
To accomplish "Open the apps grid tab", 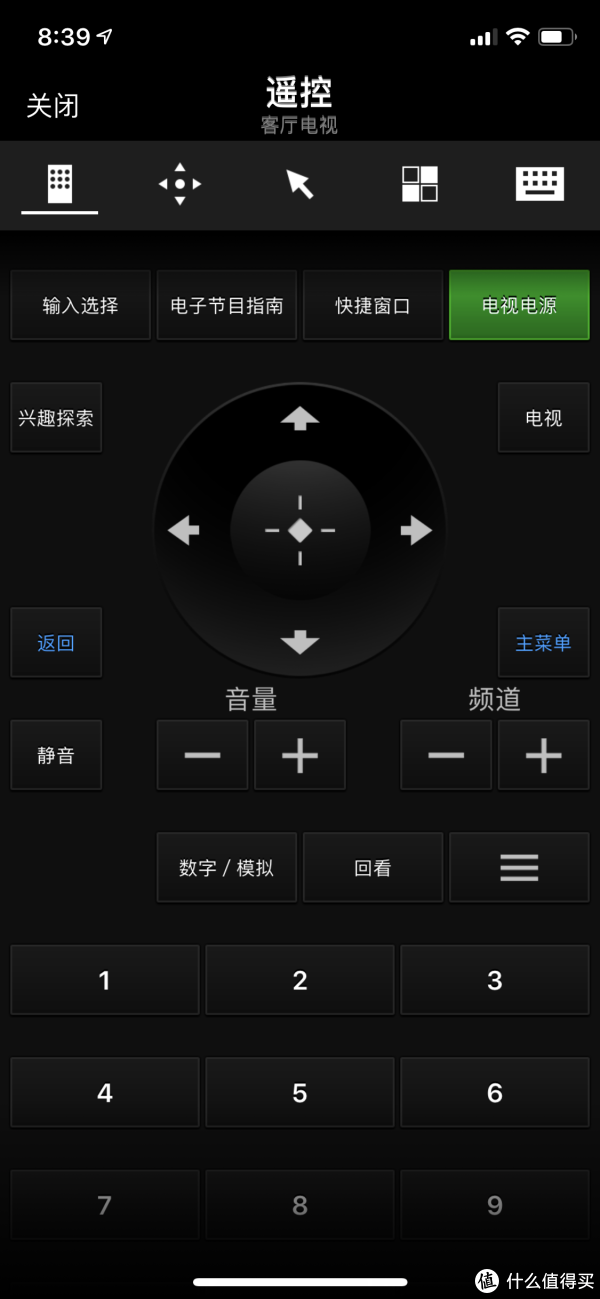I will [420, 184].
